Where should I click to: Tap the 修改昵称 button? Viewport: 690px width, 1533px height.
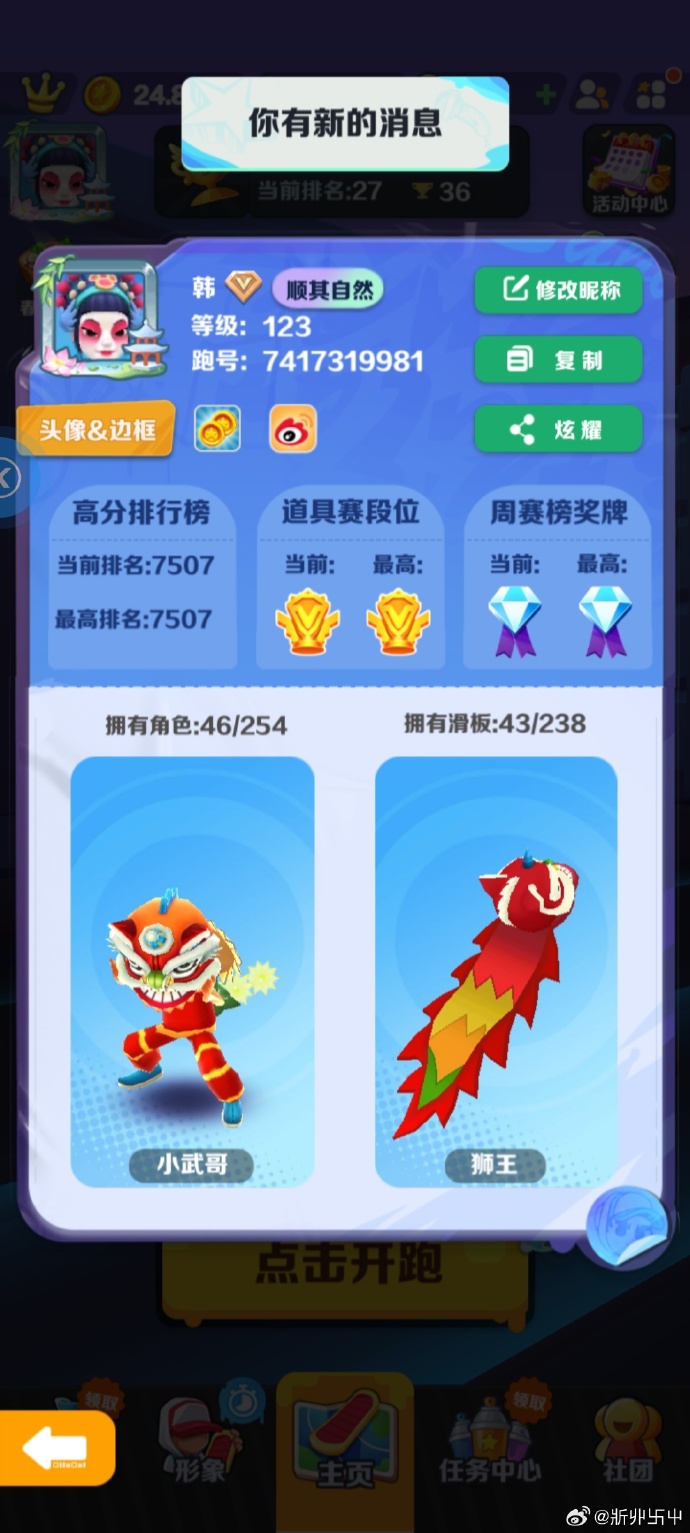coord(558,290)
